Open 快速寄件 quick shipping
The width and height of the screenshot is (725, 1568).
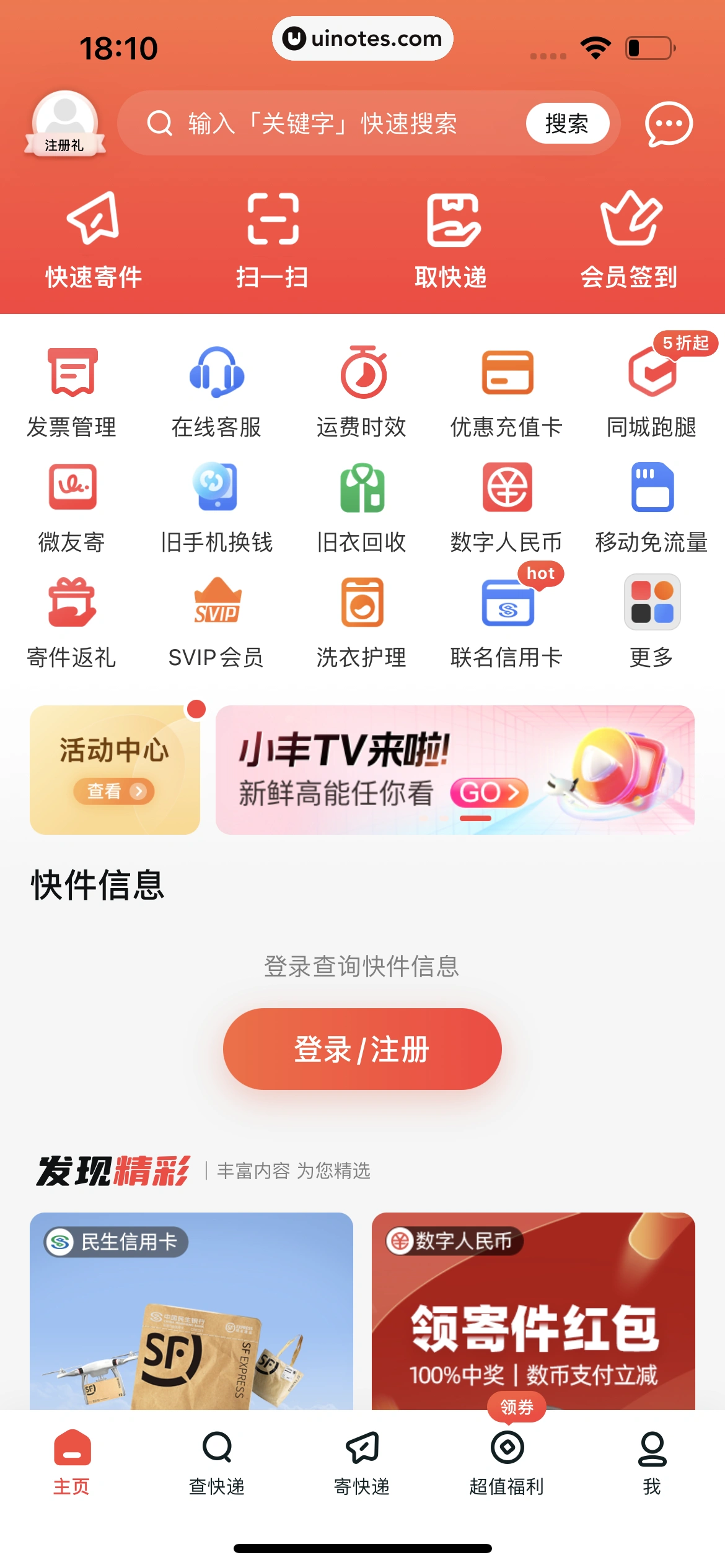(x=93, y=238)
